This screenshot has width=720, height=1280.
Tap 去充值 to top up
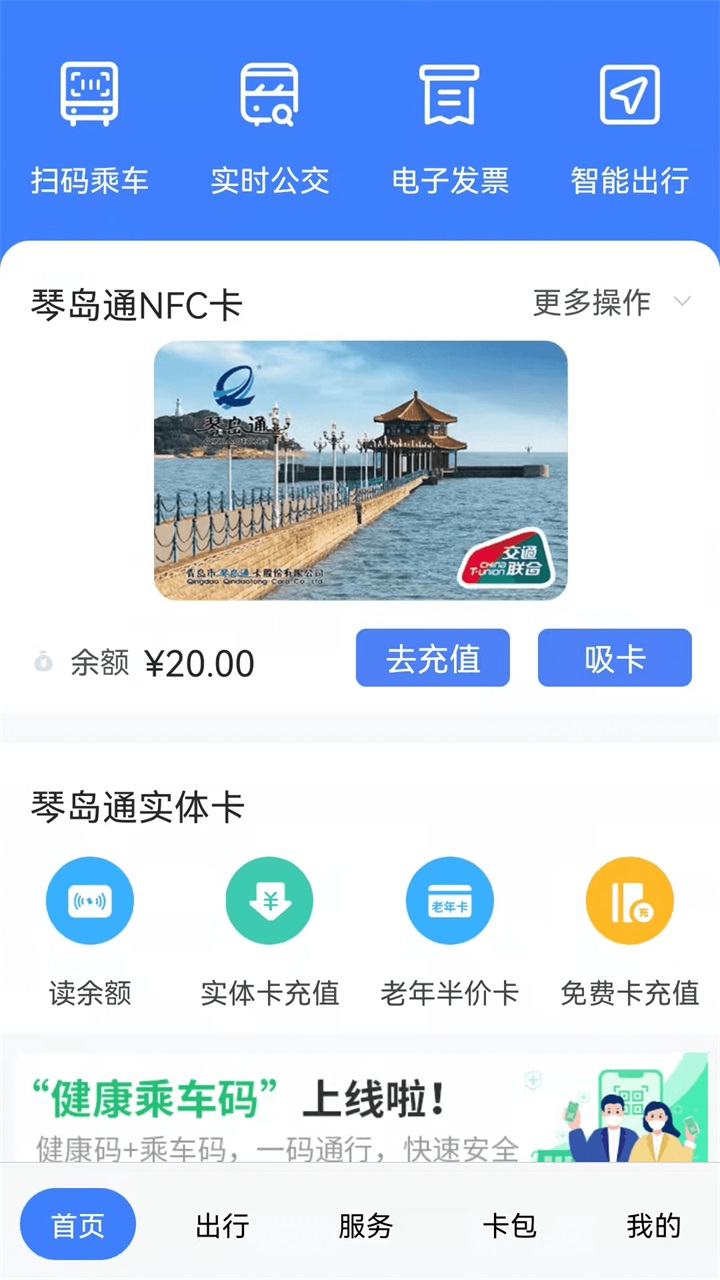[433, 658]
